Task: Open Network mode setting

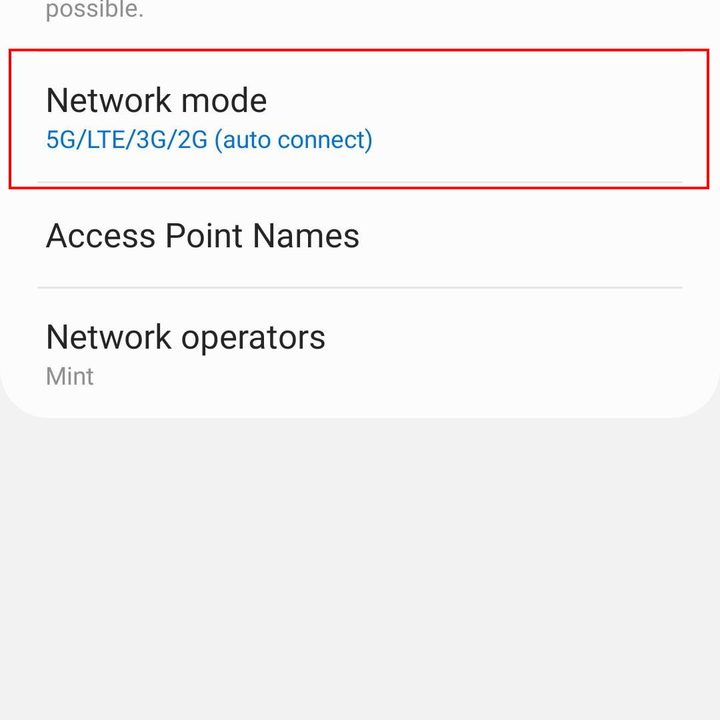Action: pyautogui.click(x=360, y=118)
